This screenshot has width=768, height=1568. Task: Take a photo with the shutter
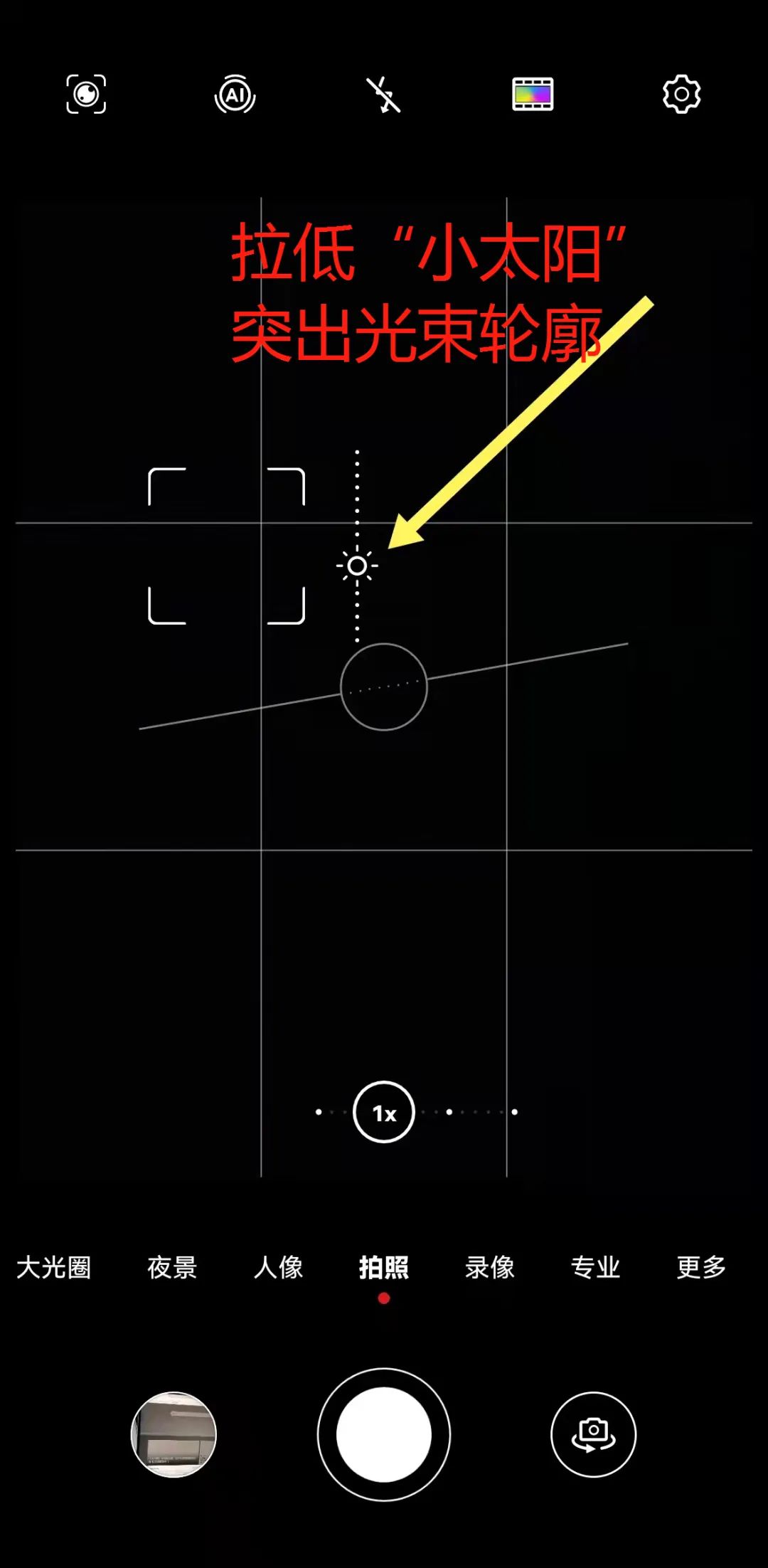pyautogui.click(x=384, y=1434)
